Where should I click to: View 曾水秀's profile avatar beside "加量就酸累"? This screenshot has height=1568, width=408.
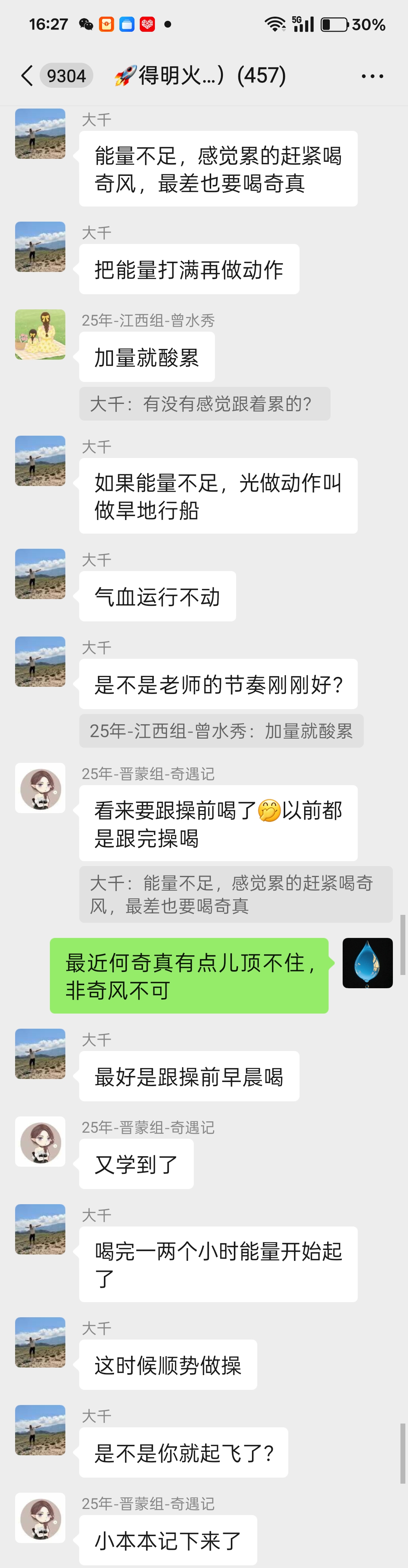40,334
